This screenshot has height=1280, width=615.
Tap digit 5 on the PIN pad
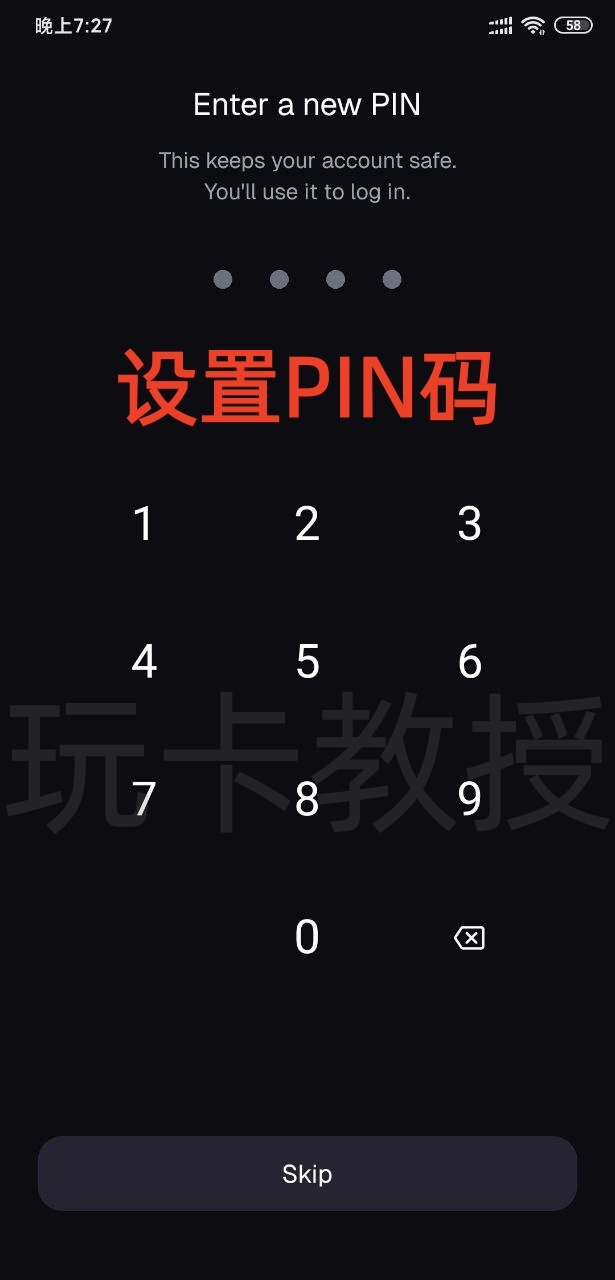click(307, 662)
